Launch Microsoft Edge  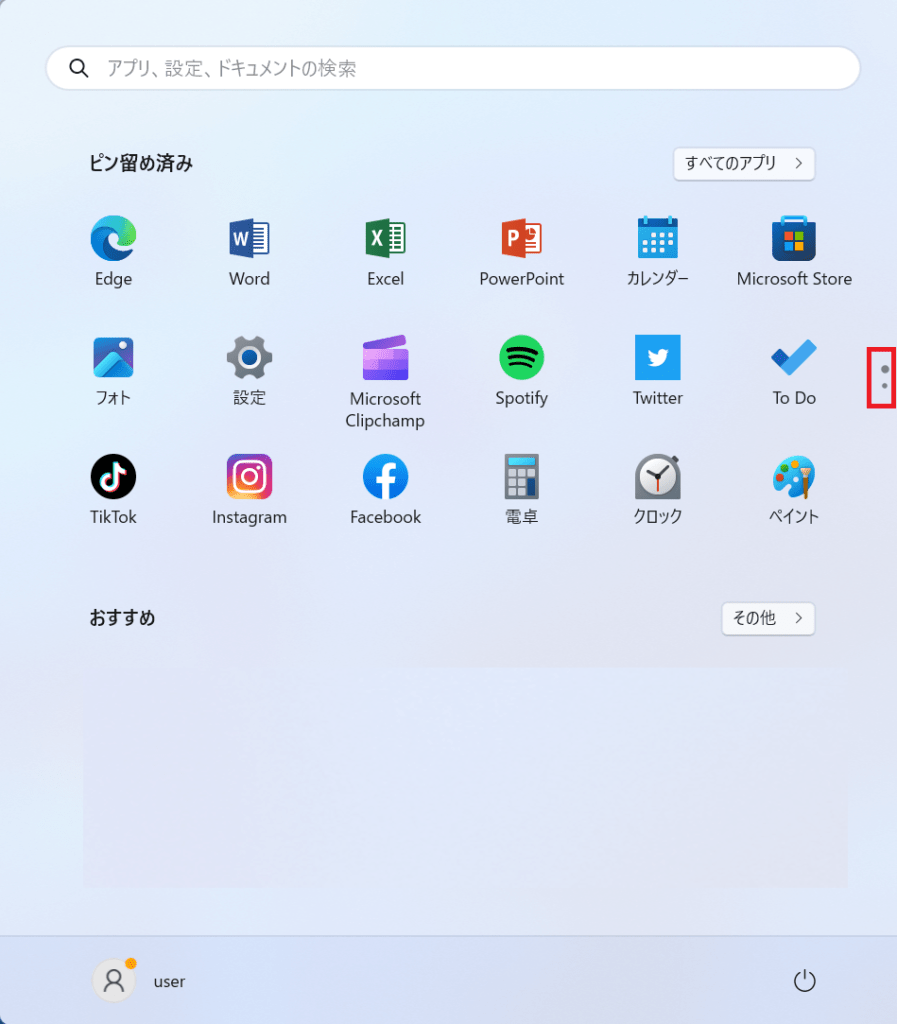[113, 240]
